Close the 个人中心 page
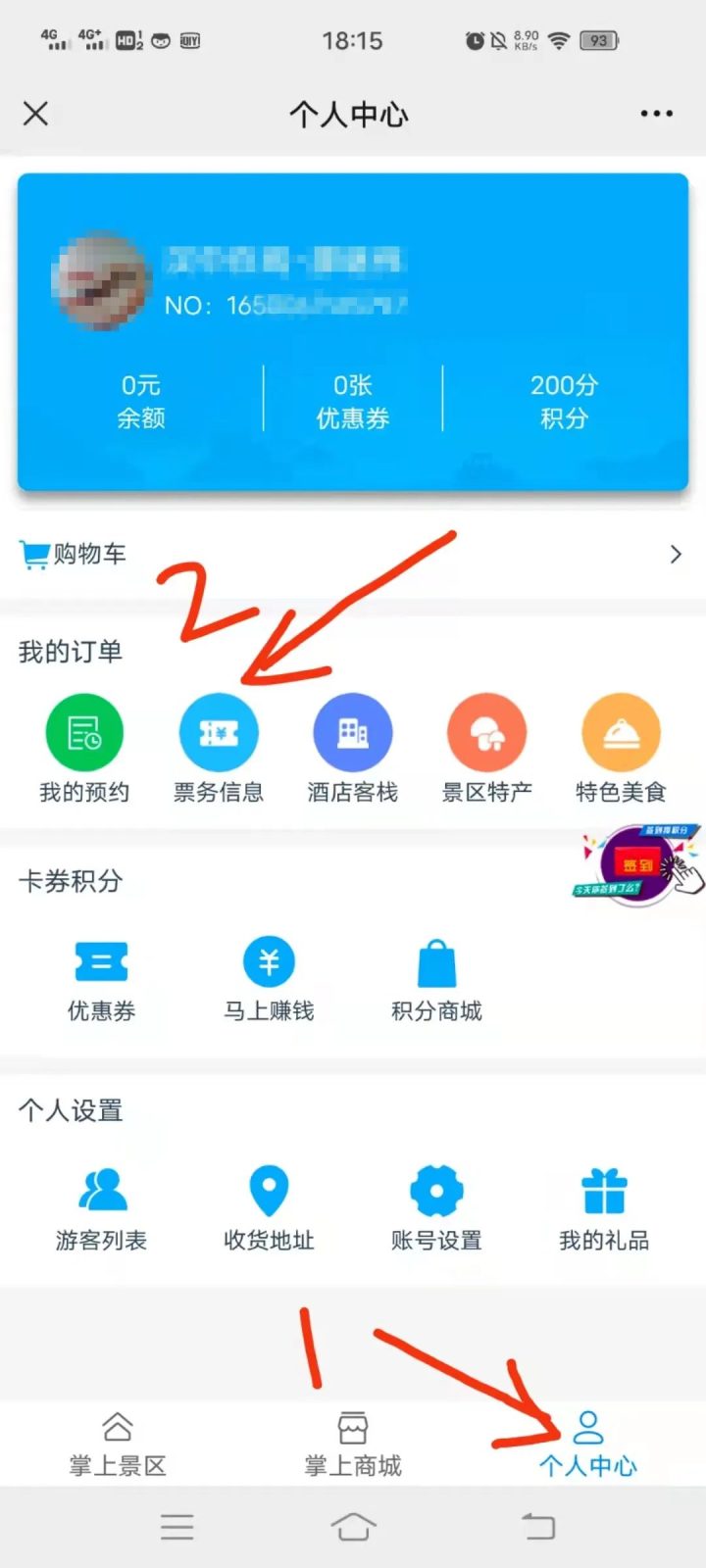The image size is (706, 1568). pos(35,114)
